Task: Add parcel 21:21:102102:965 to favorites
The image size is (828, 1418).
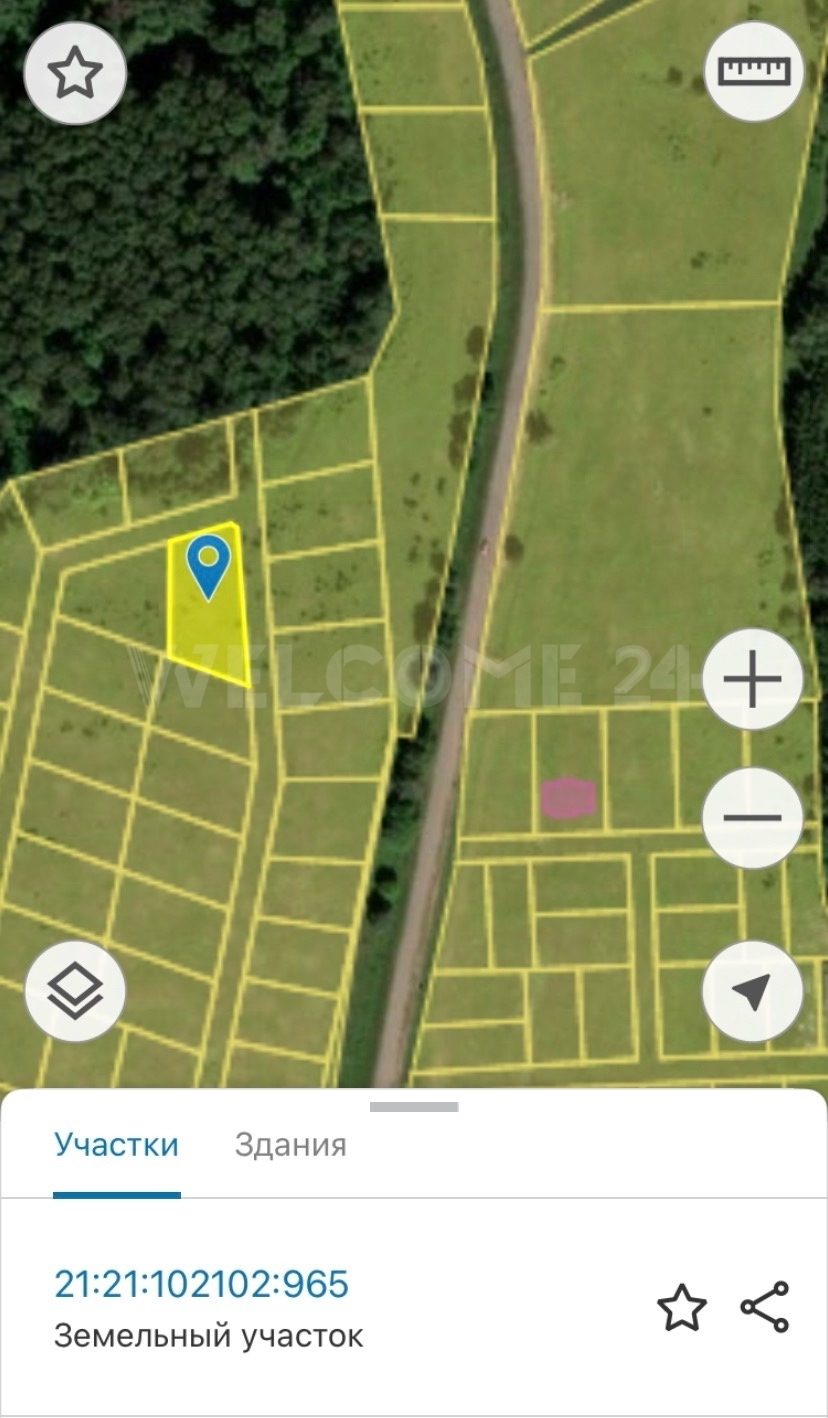Action: (681, 1308)
